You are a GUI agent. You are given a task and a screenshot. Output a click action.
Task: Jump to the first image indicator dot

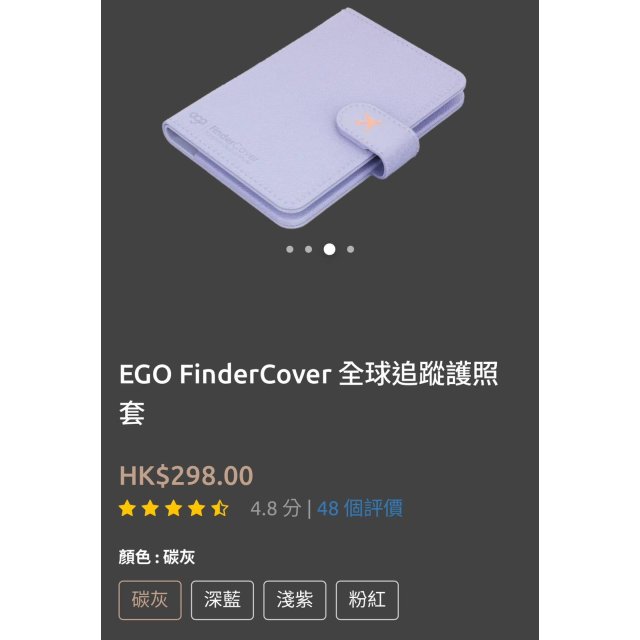(290, 249)
